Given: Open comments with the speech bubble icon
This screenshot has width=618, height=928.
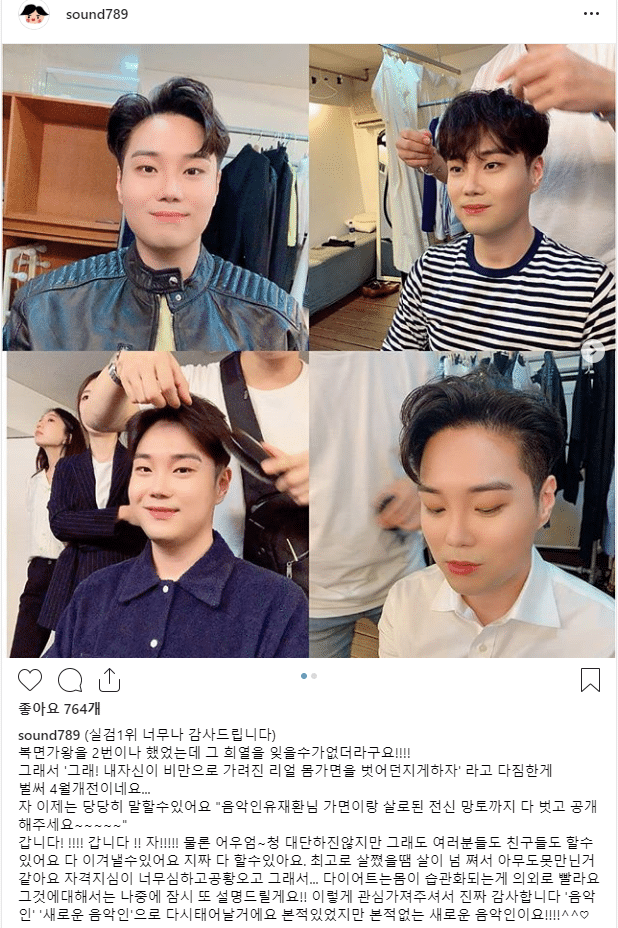Looking at the screenshot, I should click(70, 680).
